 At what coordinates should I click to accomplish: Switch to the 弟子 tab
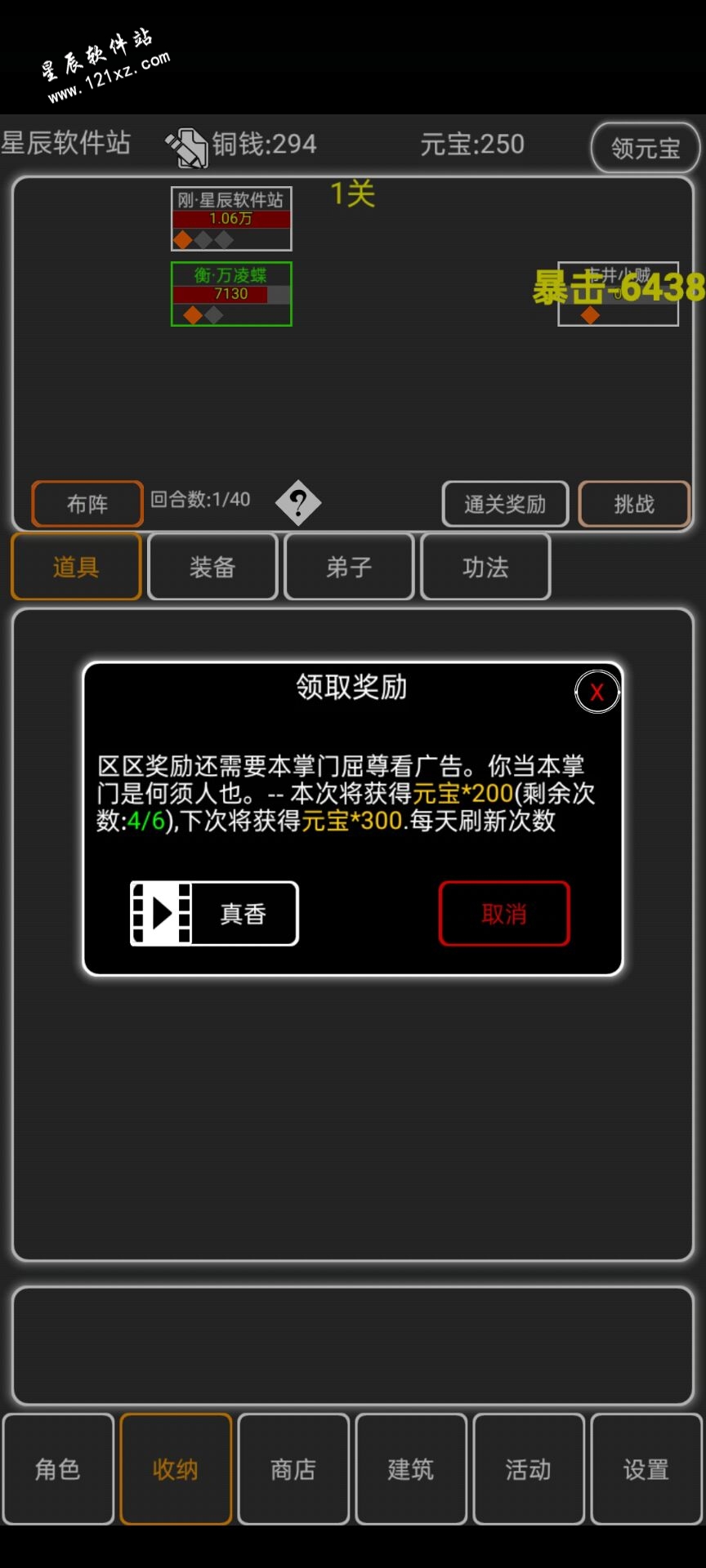point(349,567)
